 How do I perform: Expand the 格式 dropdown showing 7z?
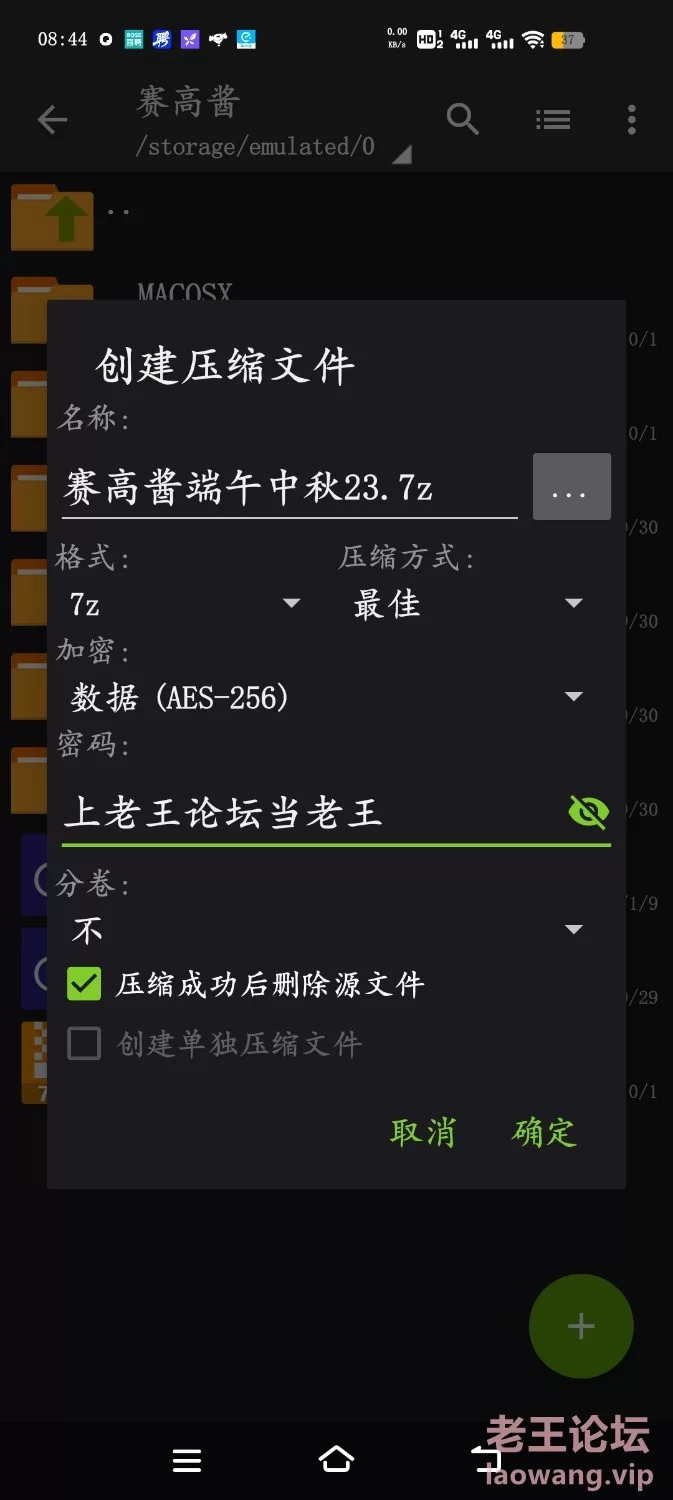pyautogui.click(x=185, y=604)
